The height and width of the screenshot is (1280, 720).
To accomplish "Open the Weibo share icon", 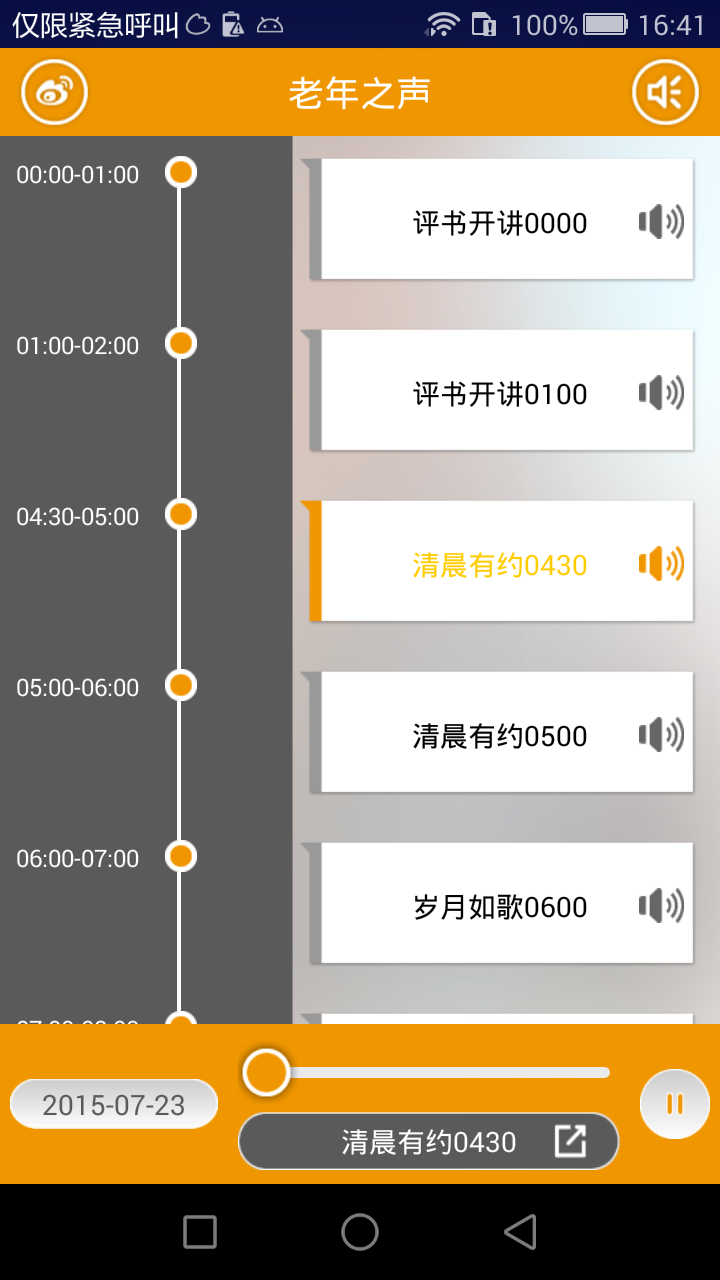I will (55, 92).
